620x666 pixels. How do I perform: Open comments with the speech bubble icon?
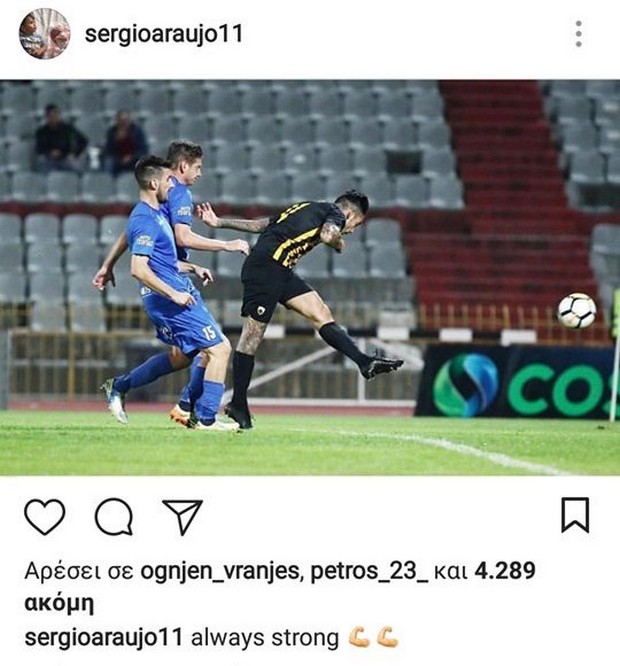(x=113, y=516)
